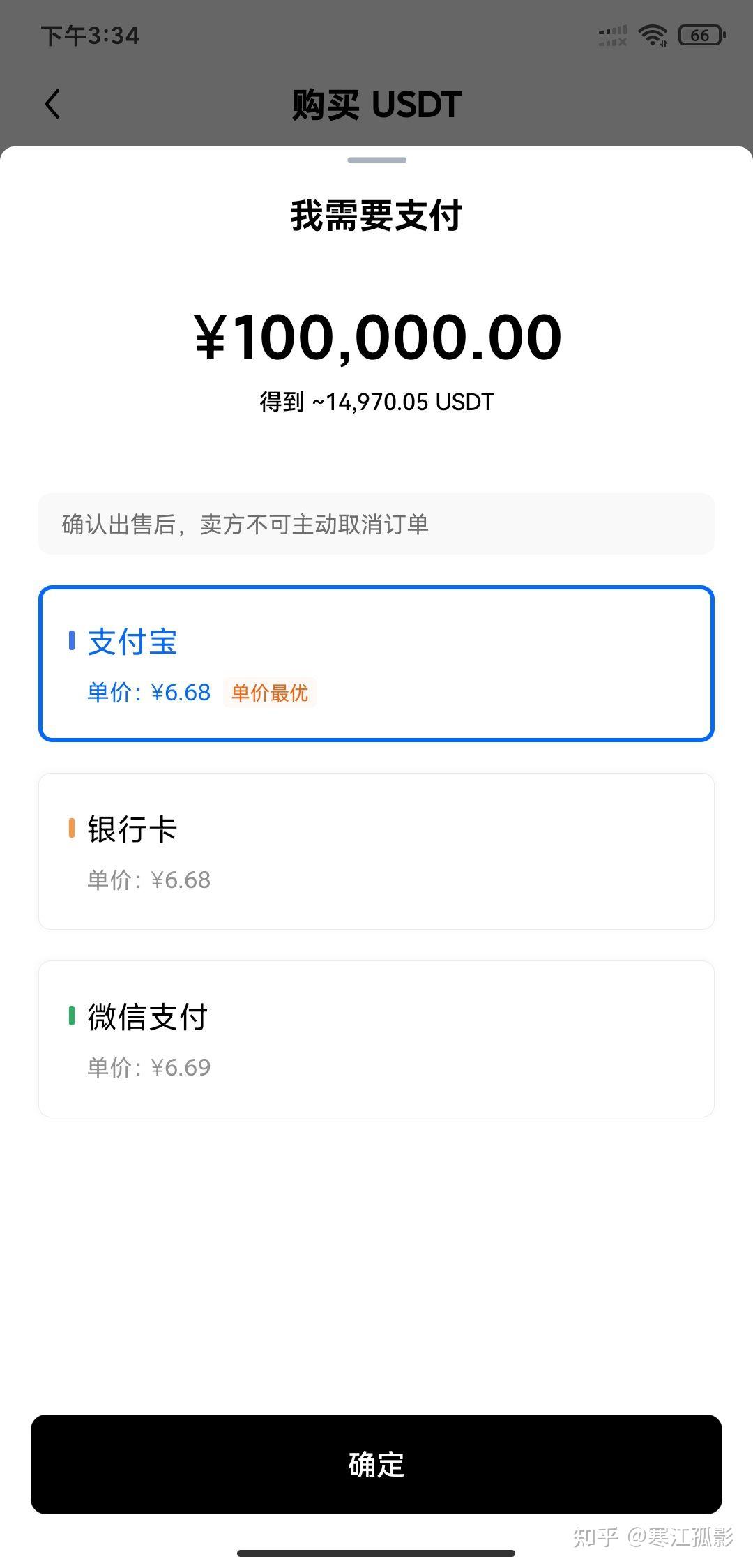Tap the Wi-Fi icon in the status bar

(651, 35)
